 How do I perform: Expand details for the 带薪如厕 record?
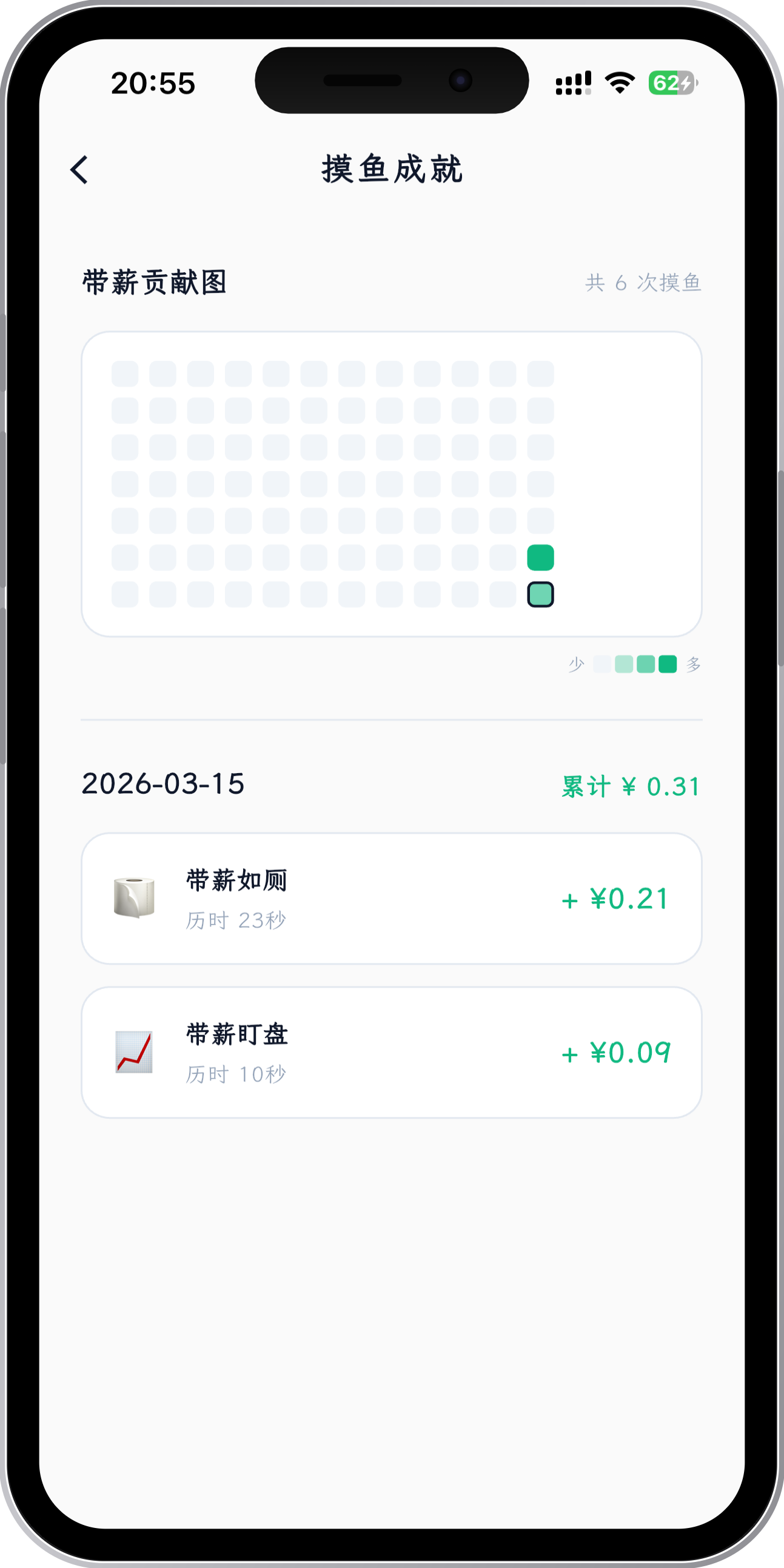coord(392,899)
